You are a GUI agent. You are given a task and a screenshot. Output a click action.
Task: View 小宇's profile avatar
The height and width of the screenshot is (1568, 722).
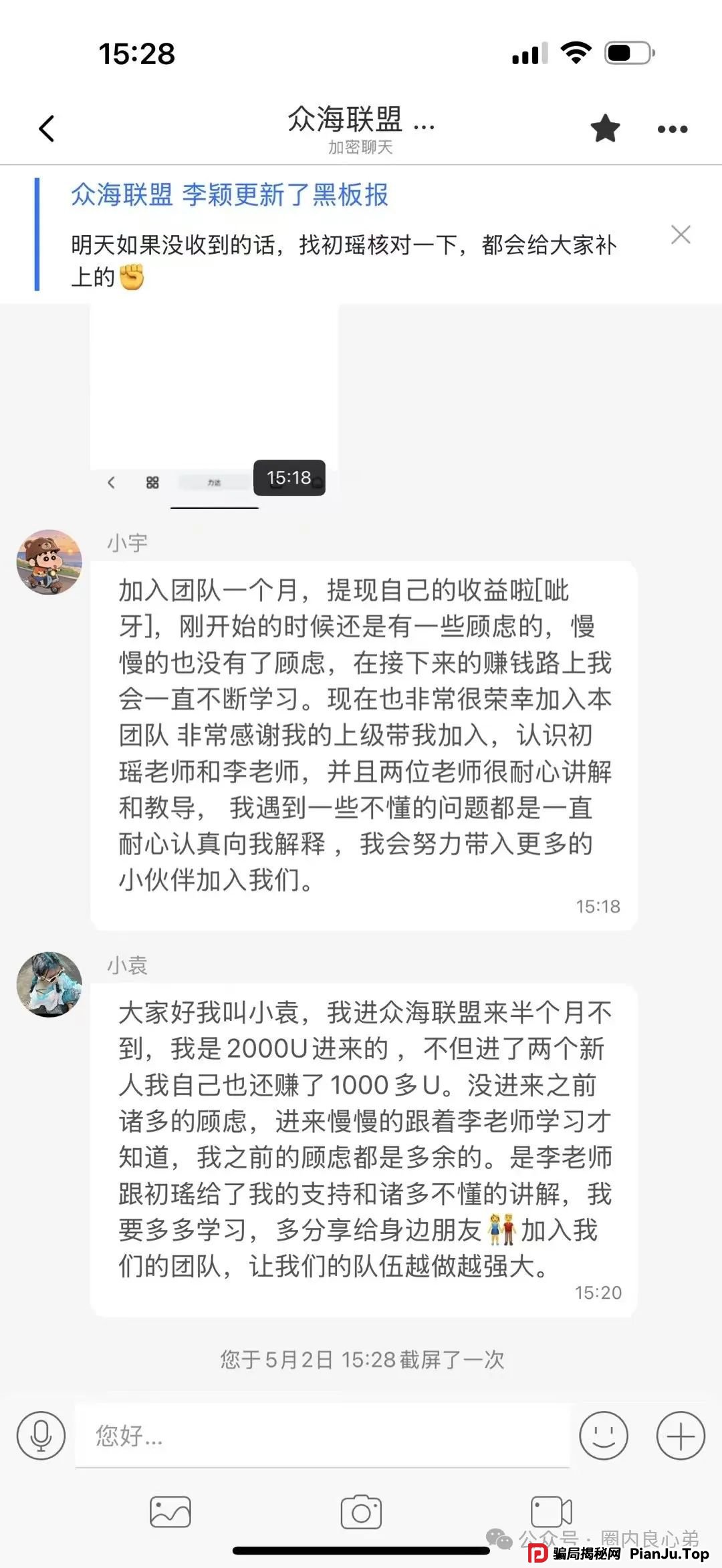49,563
